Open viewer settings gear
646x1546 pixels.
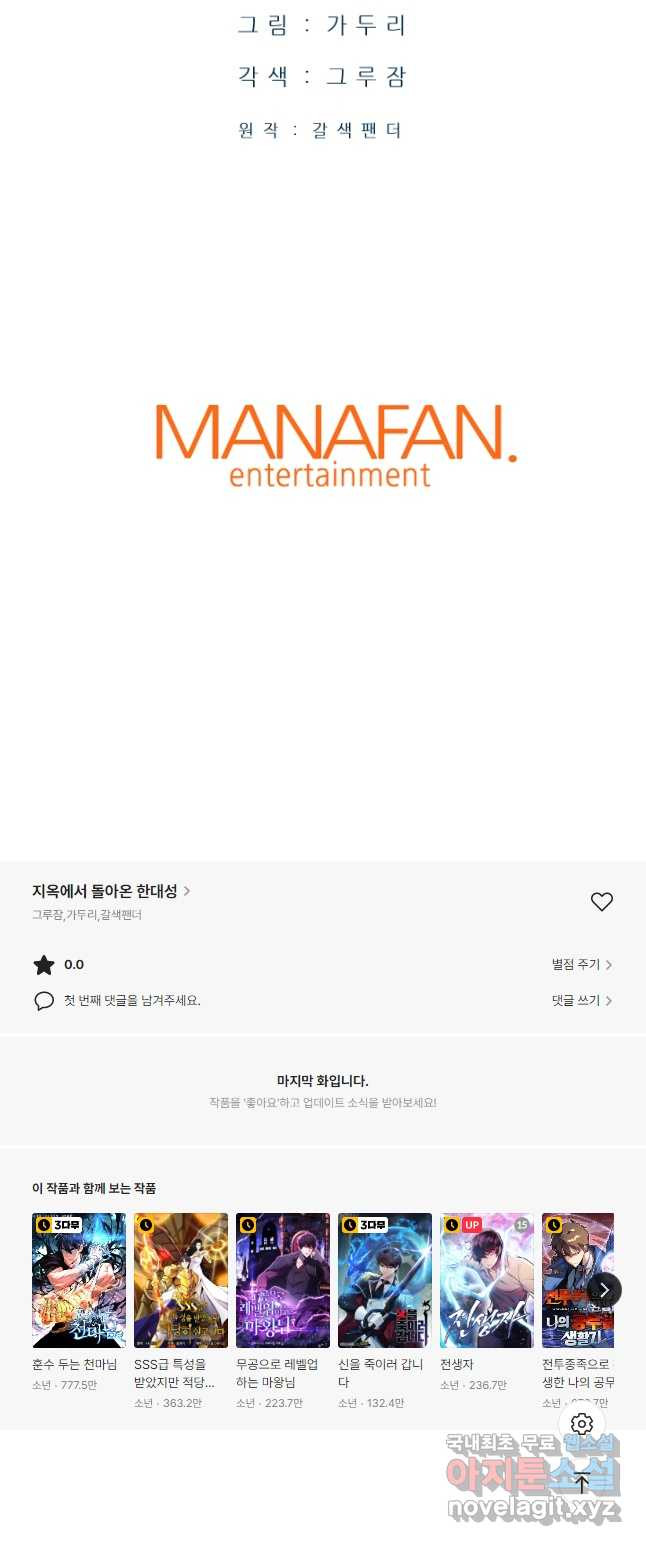click(582, 1424)
